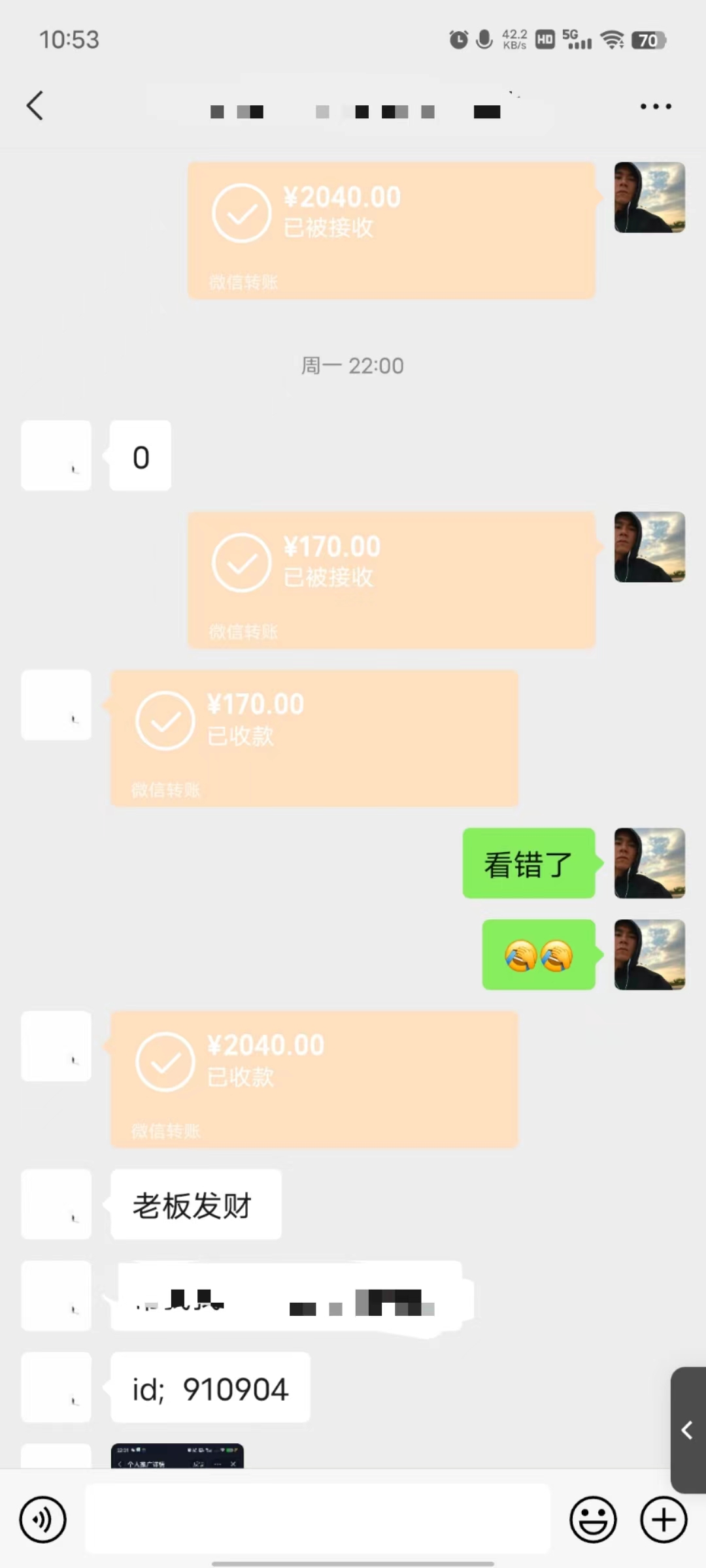Screen dimensions: 706x1568
Task: Open contact's avatar beside 老板发财 message
Action: pyautogui.click(x=56, y=1204)
